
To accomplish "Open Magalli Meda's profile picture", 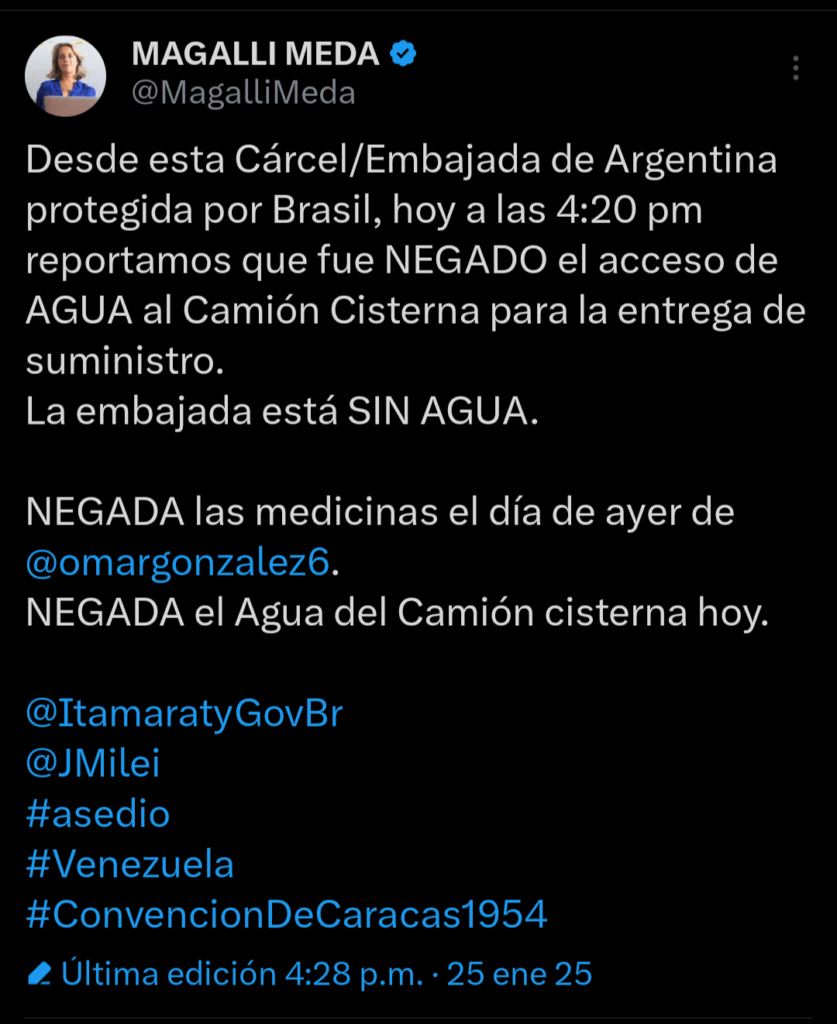I will coord(65,76).
